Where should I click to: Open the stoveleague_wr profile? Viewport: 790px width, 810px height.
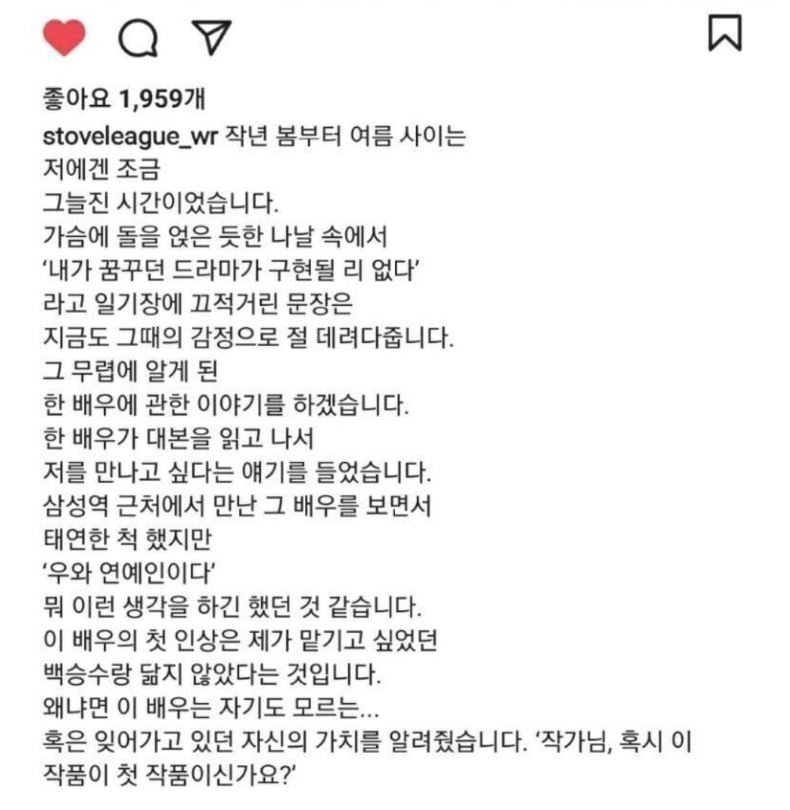(x=130, y=136)
